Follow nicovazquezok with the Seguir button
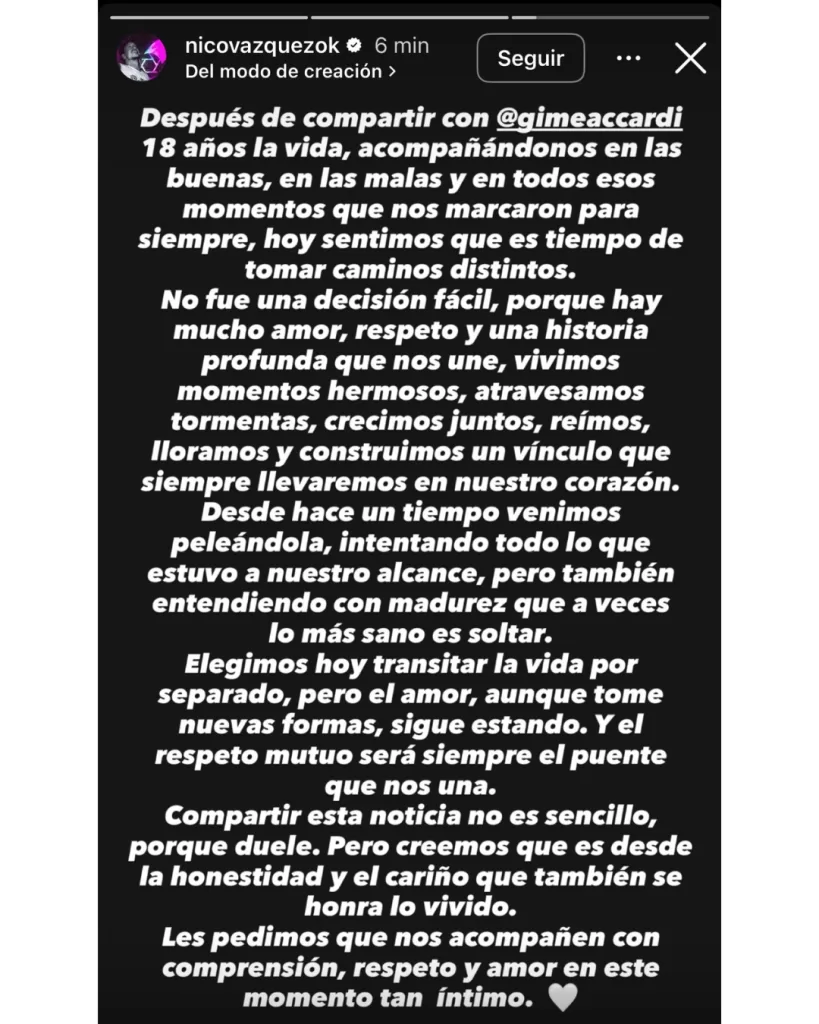The width and height of the screenshot is (819, 1024). point(530,59)
